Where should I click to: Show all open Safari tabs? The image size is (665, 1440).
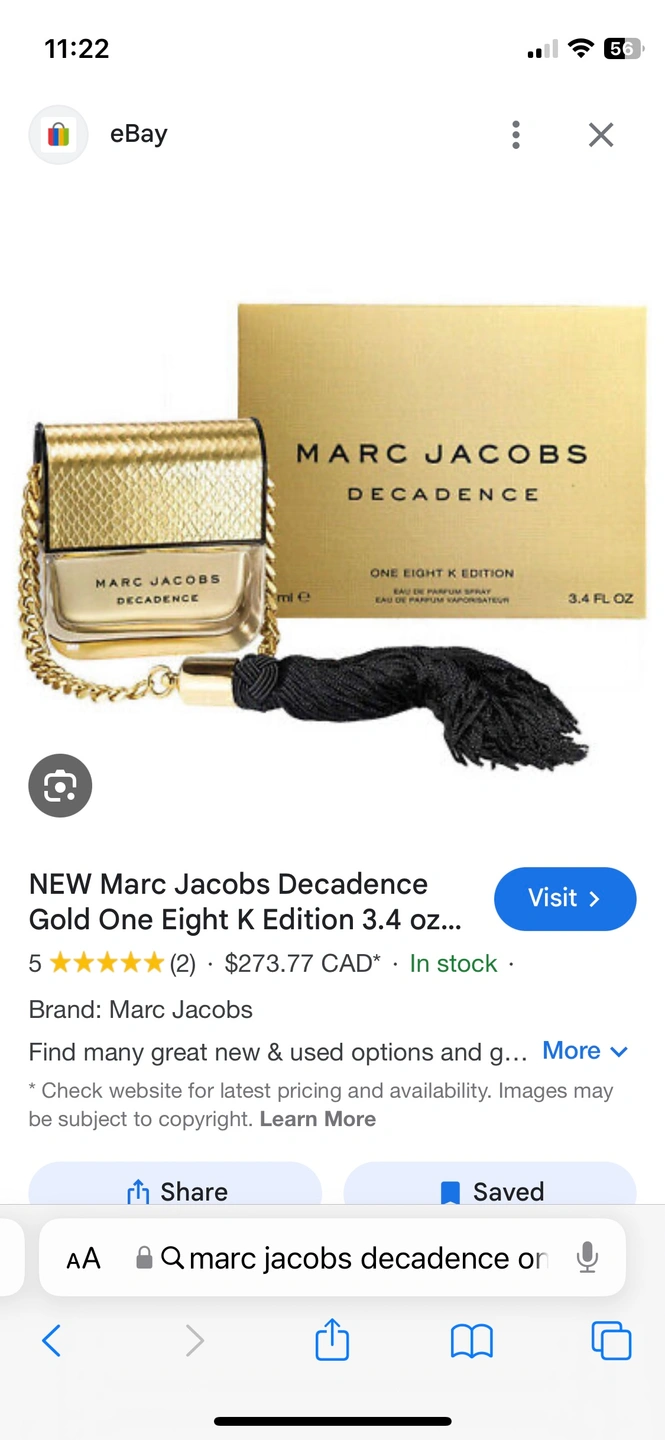(x=611, y=1340)
